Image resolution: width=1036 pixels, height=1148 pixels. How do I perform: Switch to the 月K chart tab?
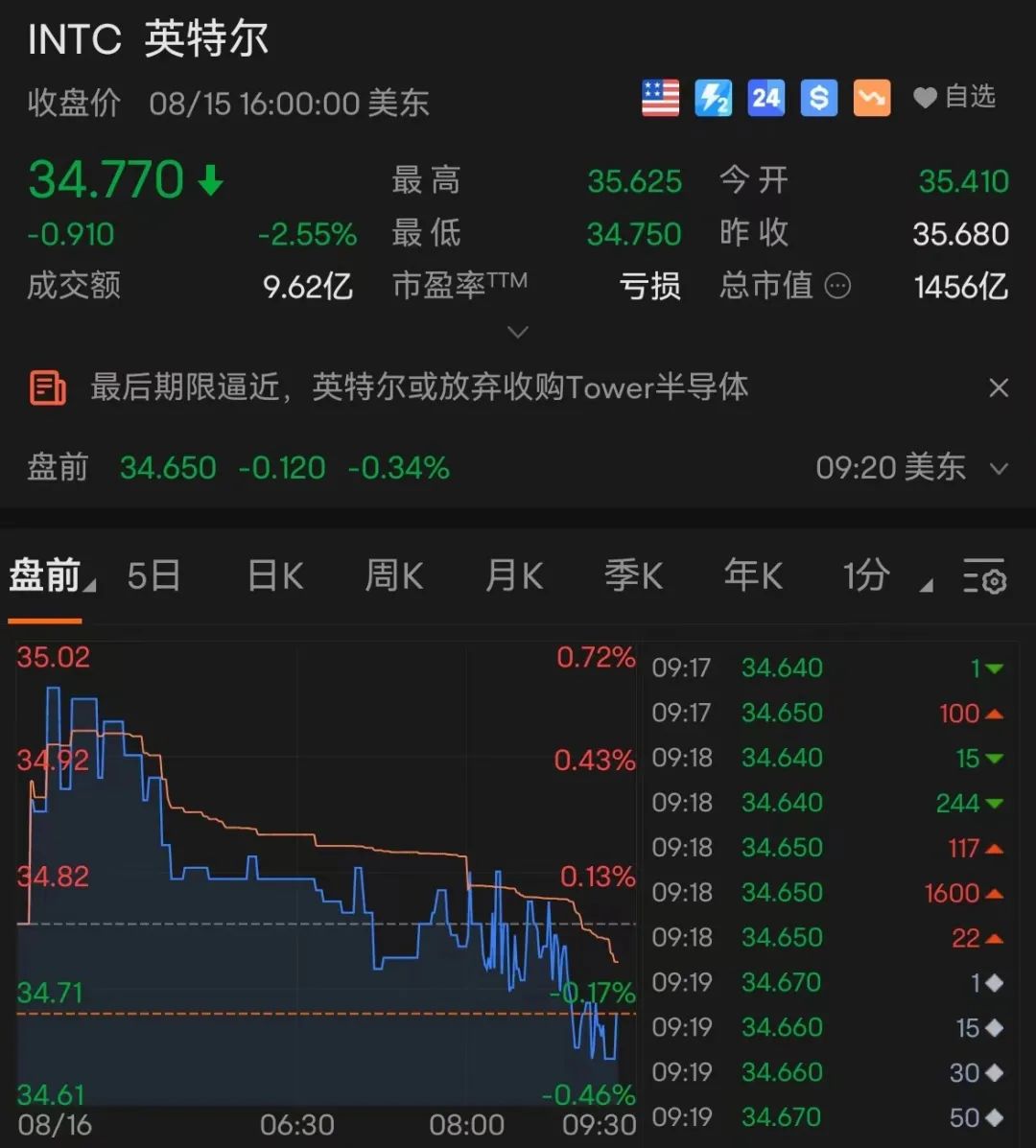pos(514,576)
